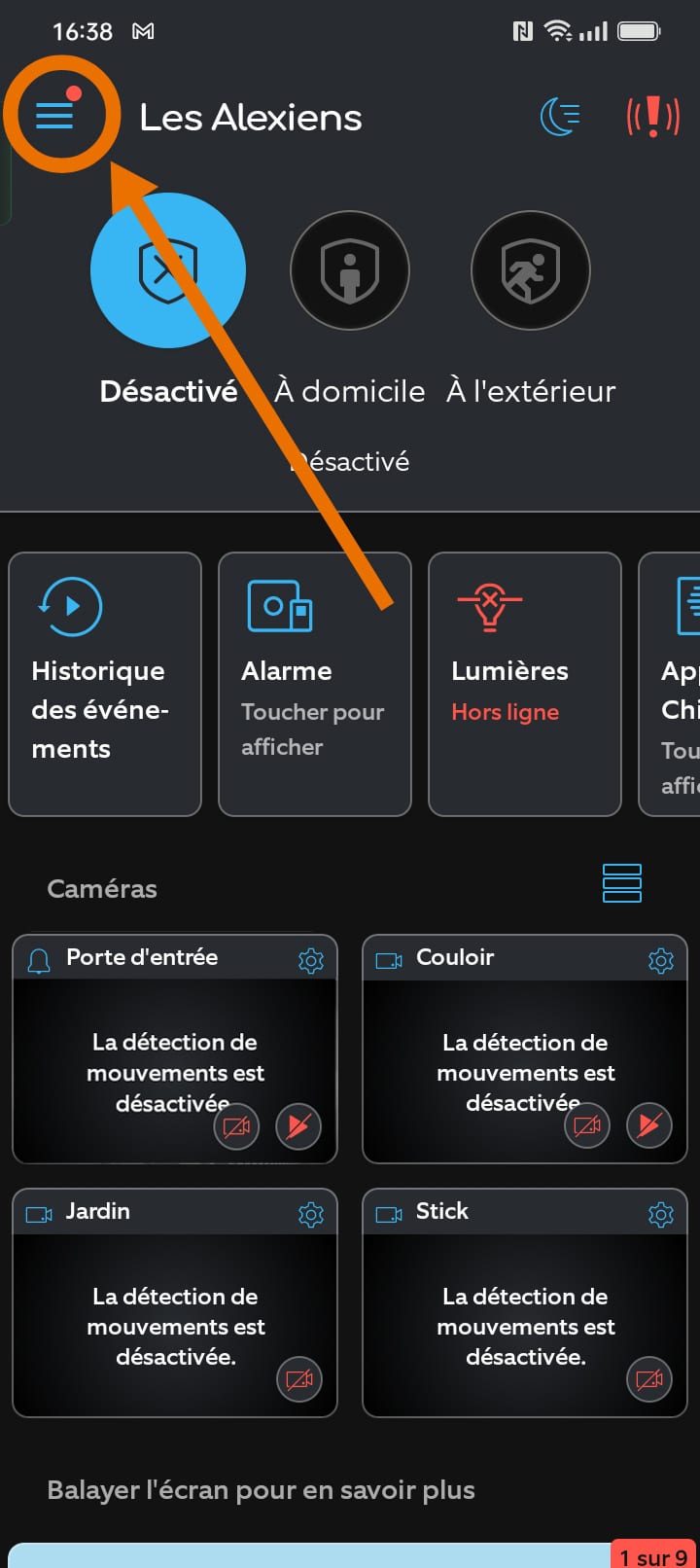Toggle motion alerts on Couloir camera

pyautogui.click(x=648, y=1126)
